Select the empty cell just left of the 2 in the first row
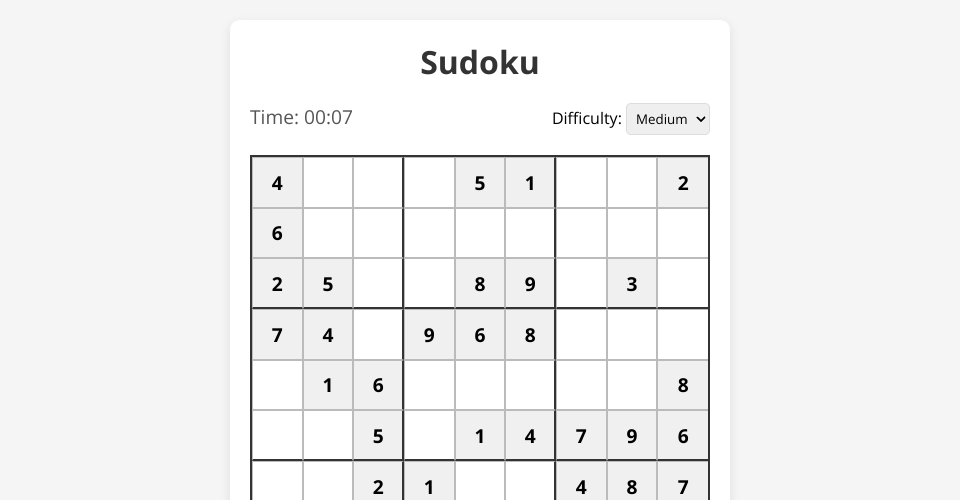Image resolution: width=960 pixels, height=500 pixels. 632,183
